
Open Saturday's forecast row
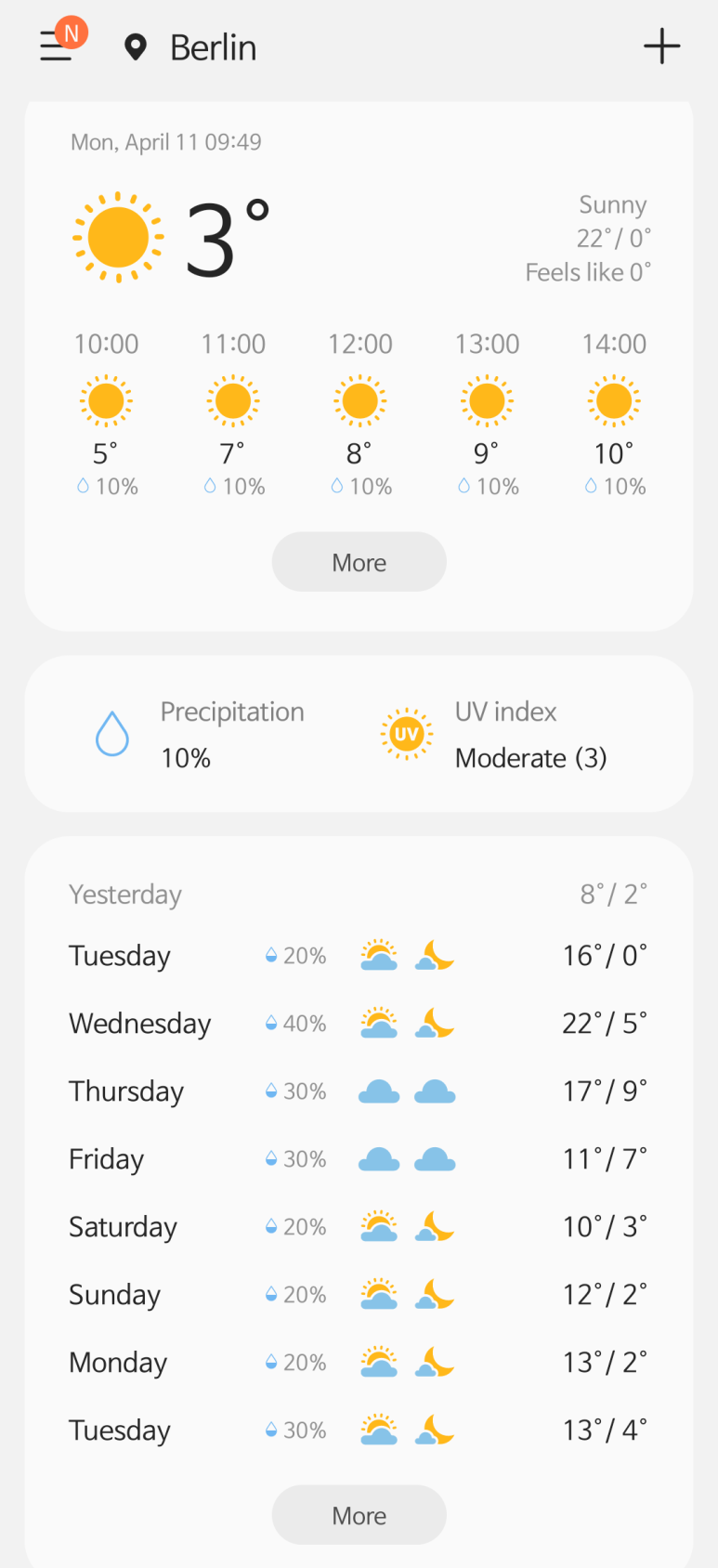359,1227
